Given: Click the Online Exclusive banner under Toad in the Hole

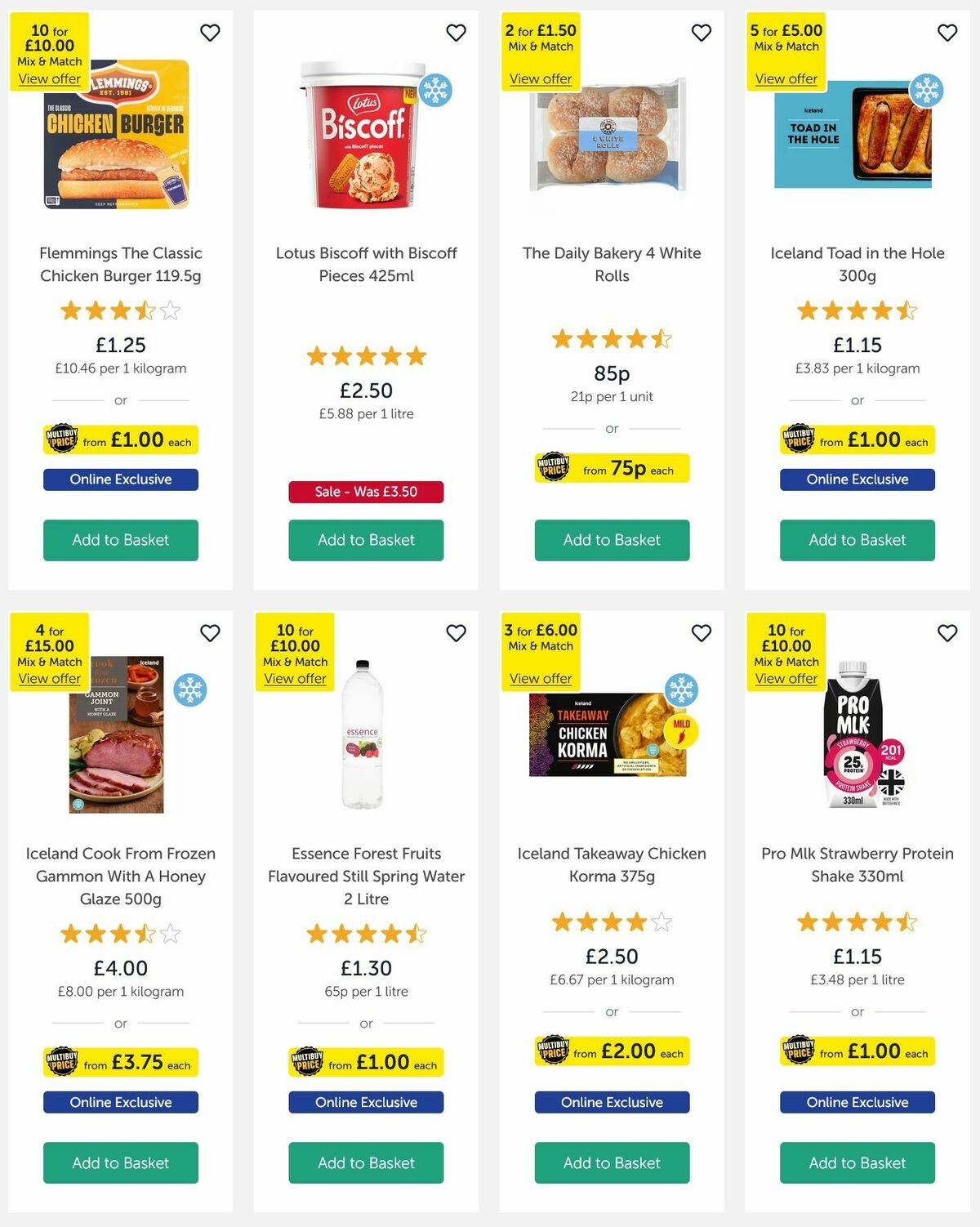Looking at the screenshot, I should (857, 480).
